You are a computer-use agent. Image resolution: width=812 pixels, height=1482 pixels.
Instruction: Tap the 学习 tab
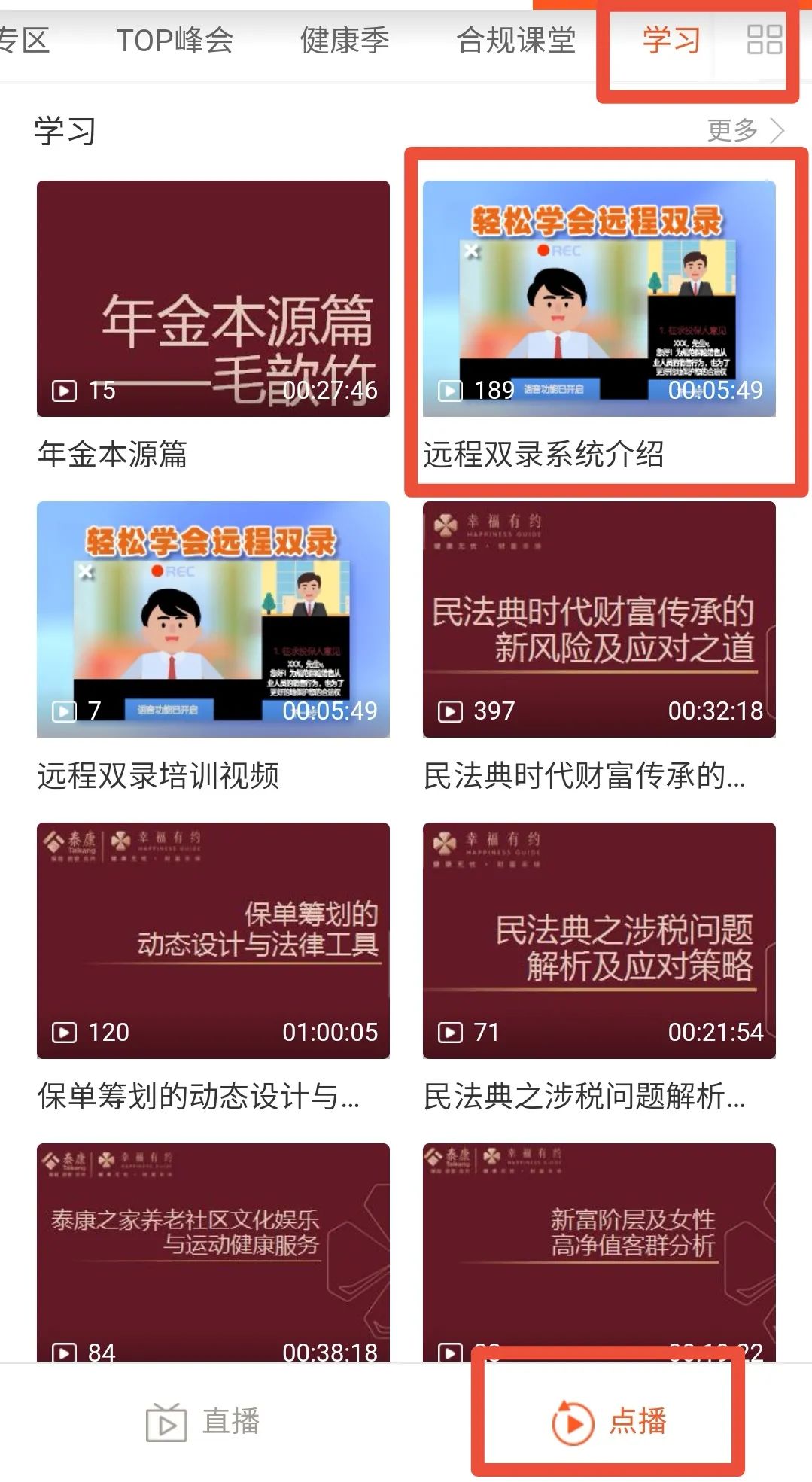click(x=671, y=40)
